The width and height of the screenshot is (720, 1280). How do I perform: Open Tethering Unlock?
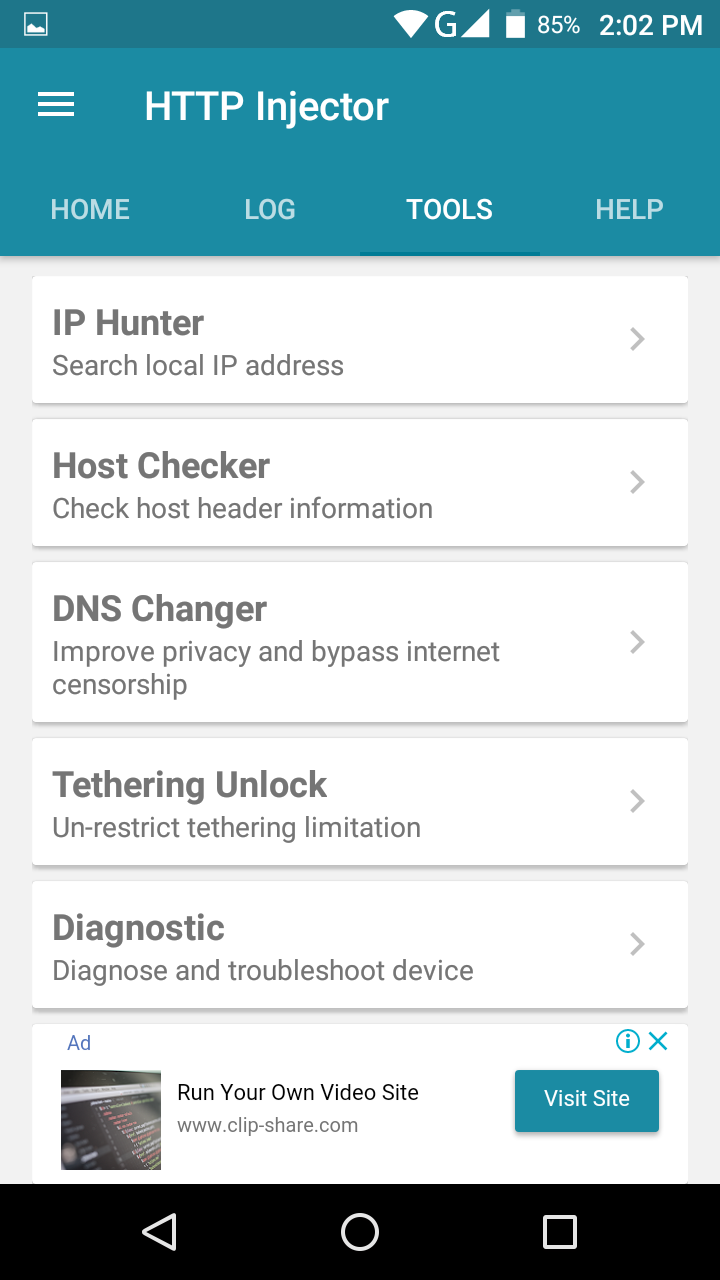click(x=360, y=802)
